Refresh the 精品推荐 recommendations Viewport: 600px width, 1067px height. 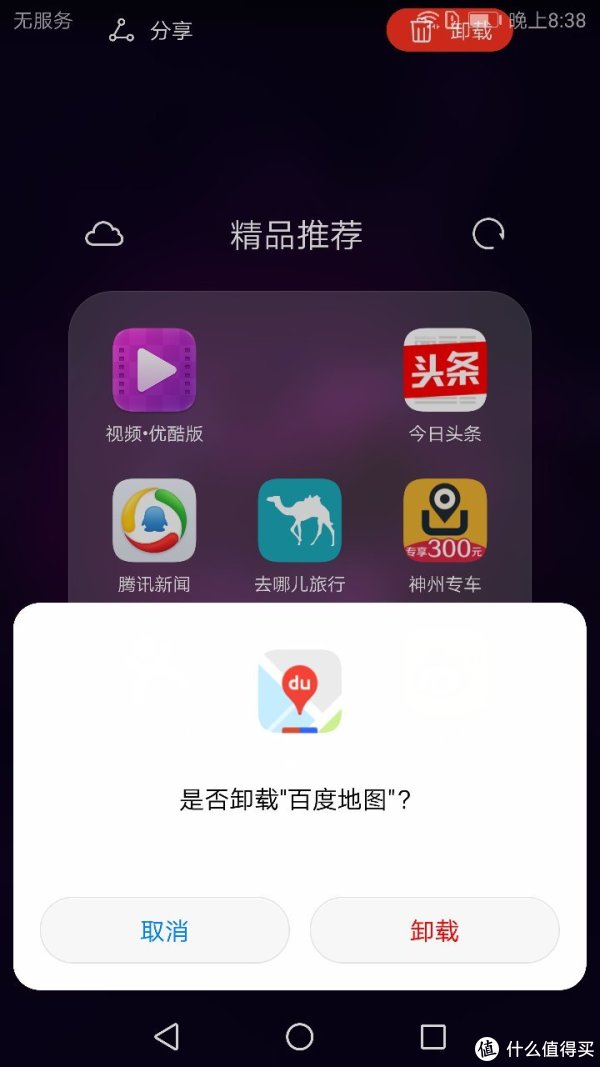488,235
